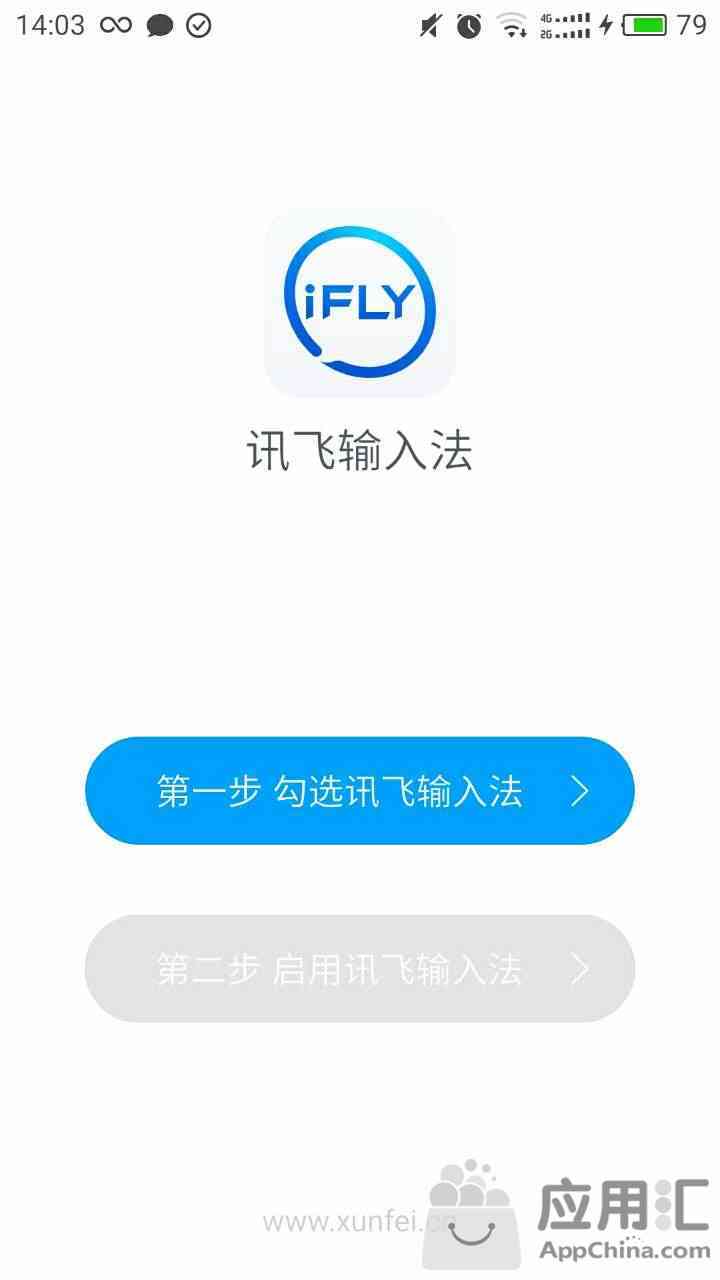This screenshot has height=1280, width=720.
Task: Tap 第二步 启用讯飞输入法 button
Action: 359,968
